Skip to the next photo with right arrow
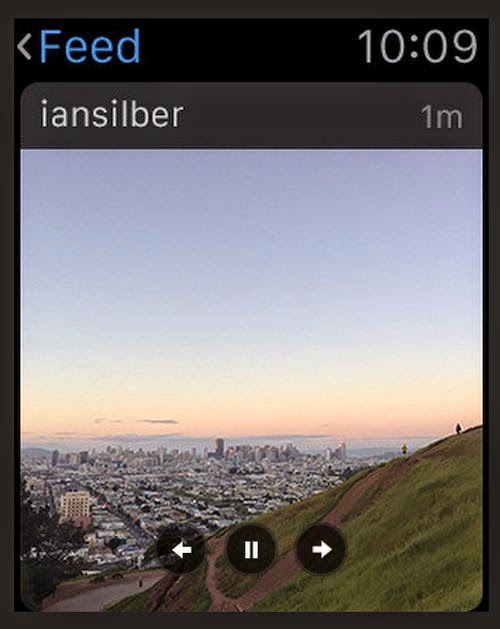Viewport: 500px width, 629px height. [321, 550]
